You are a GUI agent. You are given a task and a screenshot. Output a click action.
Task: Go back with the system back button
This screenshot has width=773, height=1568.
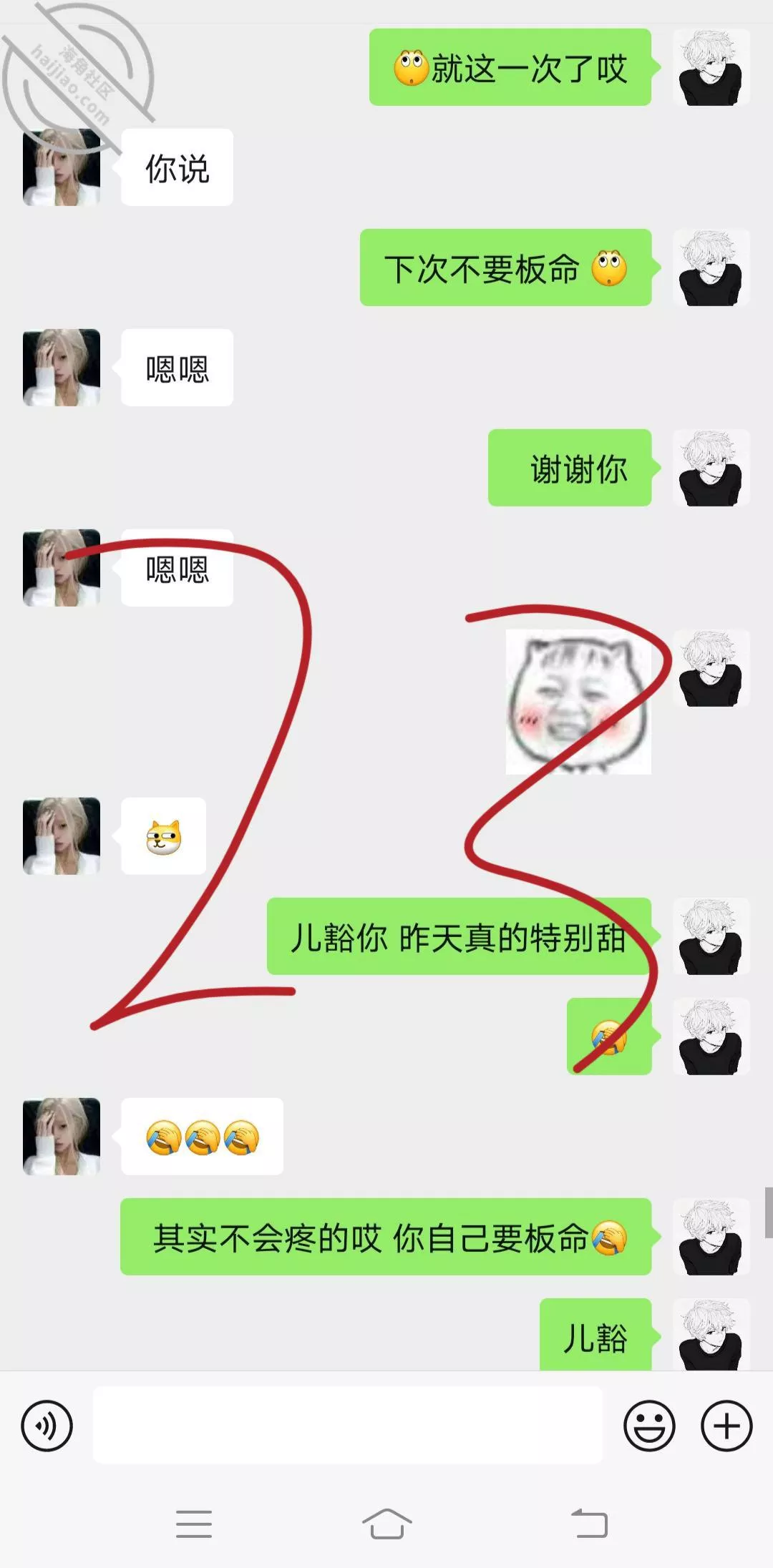(x=589, y=1524)
